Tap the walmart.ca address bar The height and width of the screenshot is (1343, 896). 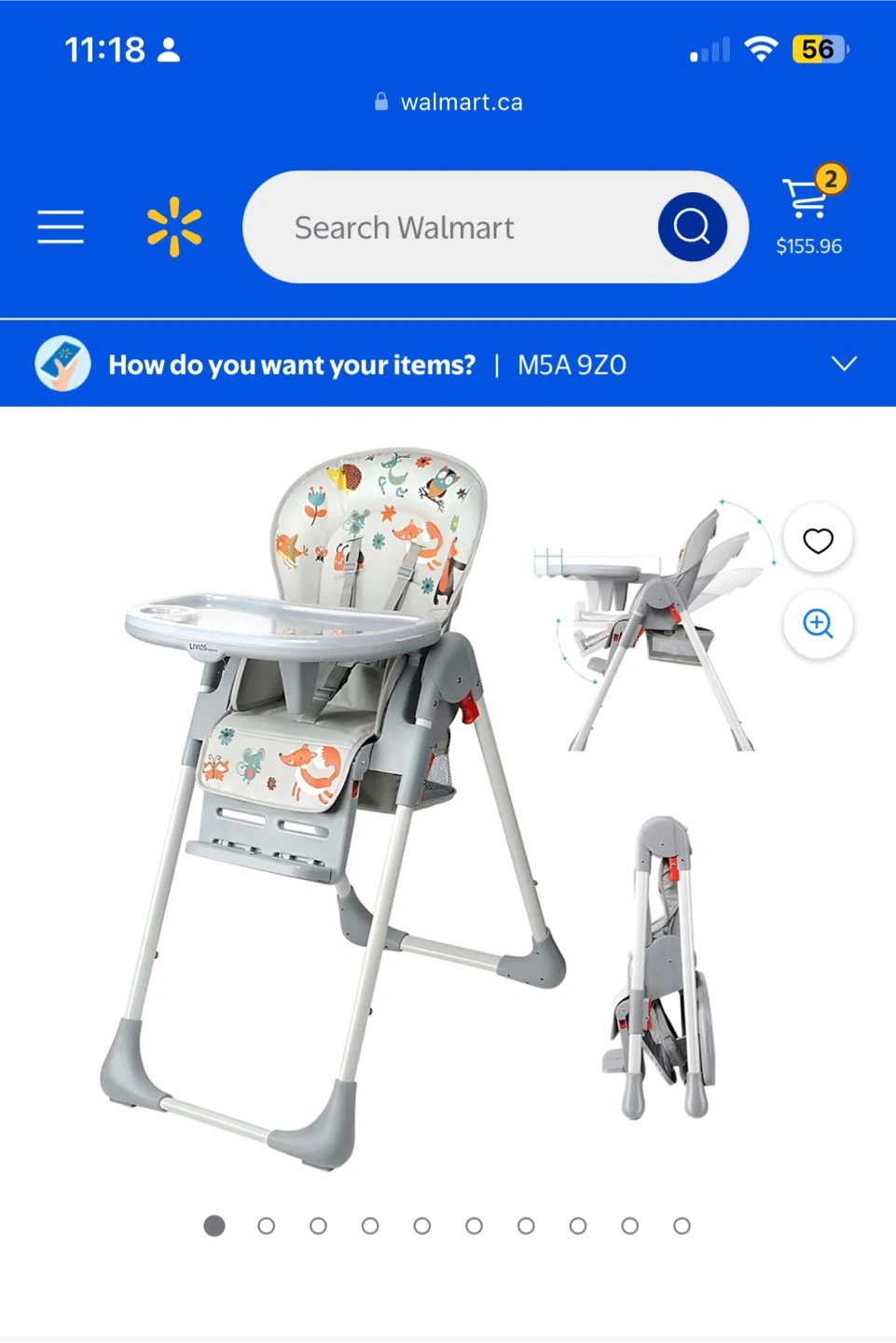(448, 102)
